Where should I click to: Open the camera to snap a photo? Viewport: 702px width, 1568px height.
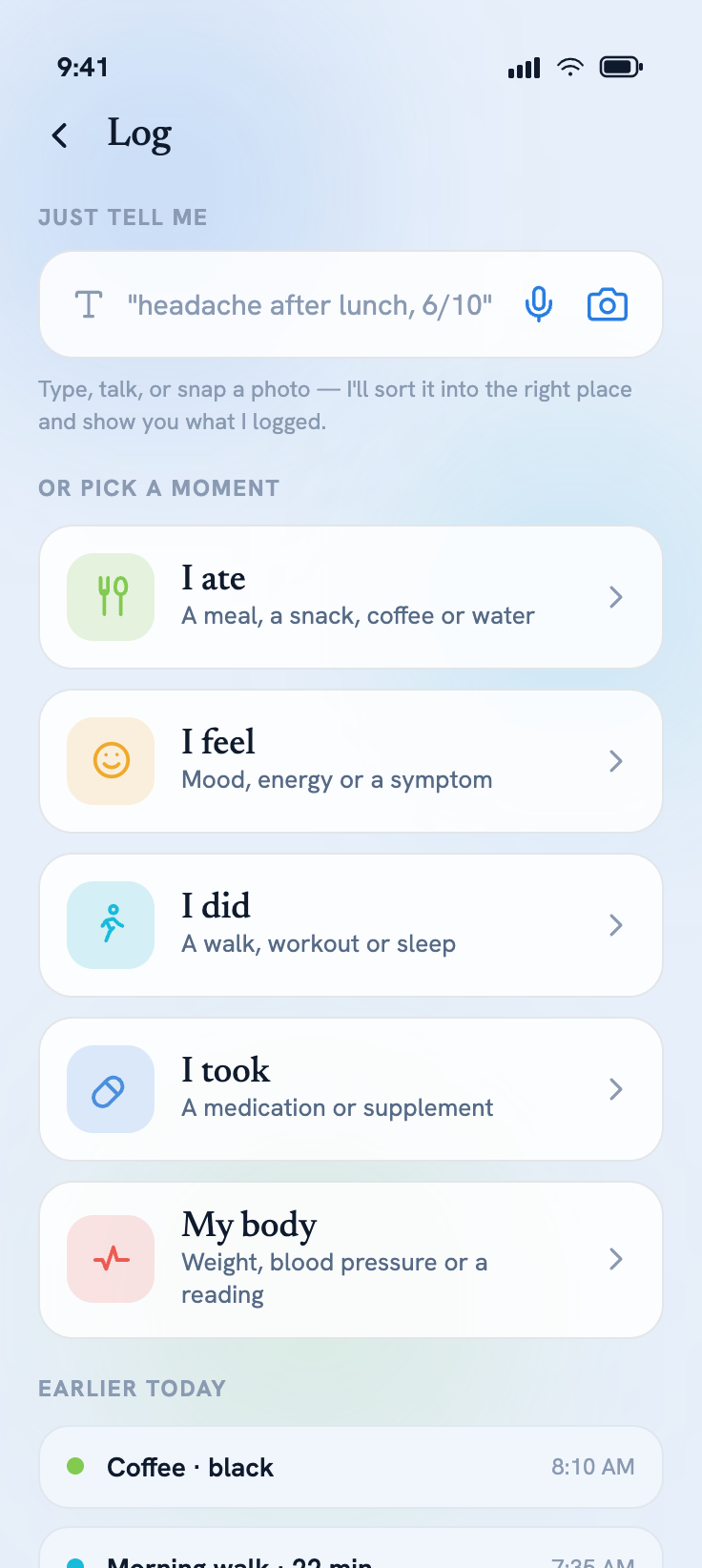click(608, 304)
